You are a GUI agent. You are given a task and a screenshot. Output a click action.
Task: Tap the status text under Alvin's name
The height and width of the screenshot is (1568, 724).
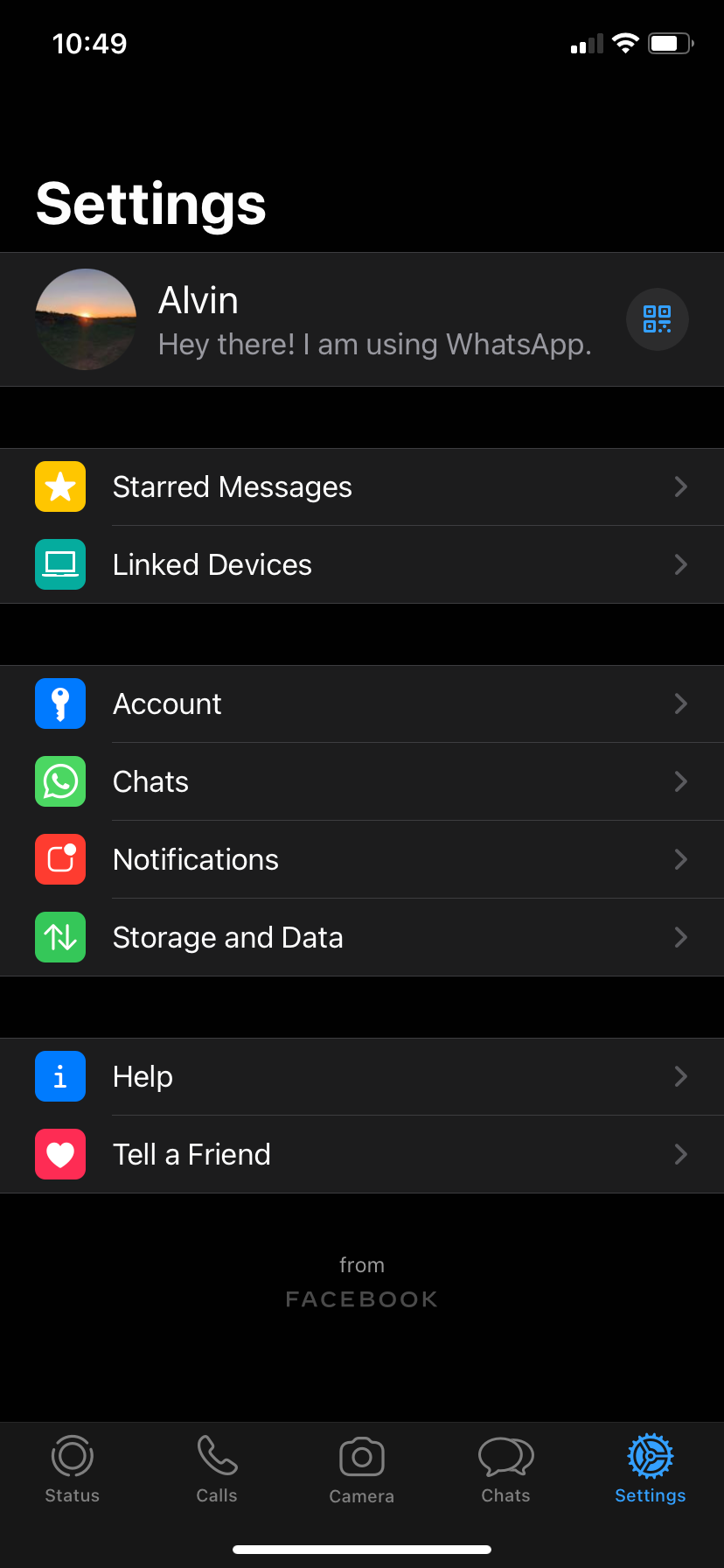pos(374,344)
